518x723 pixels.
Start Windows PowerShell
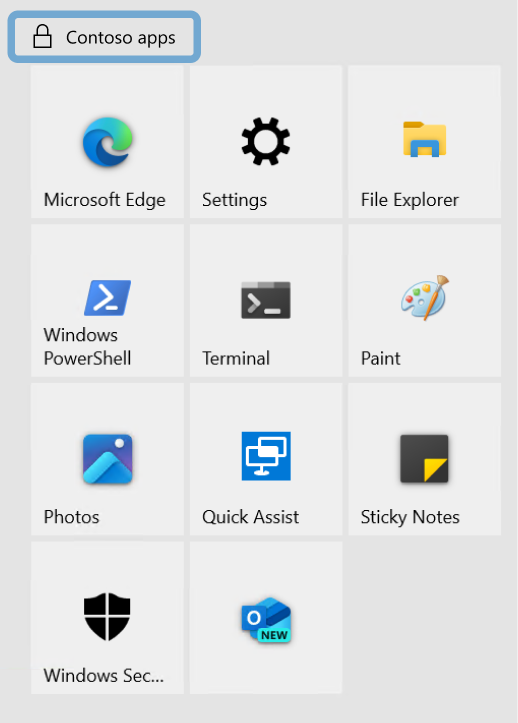(x=107, y=300)
